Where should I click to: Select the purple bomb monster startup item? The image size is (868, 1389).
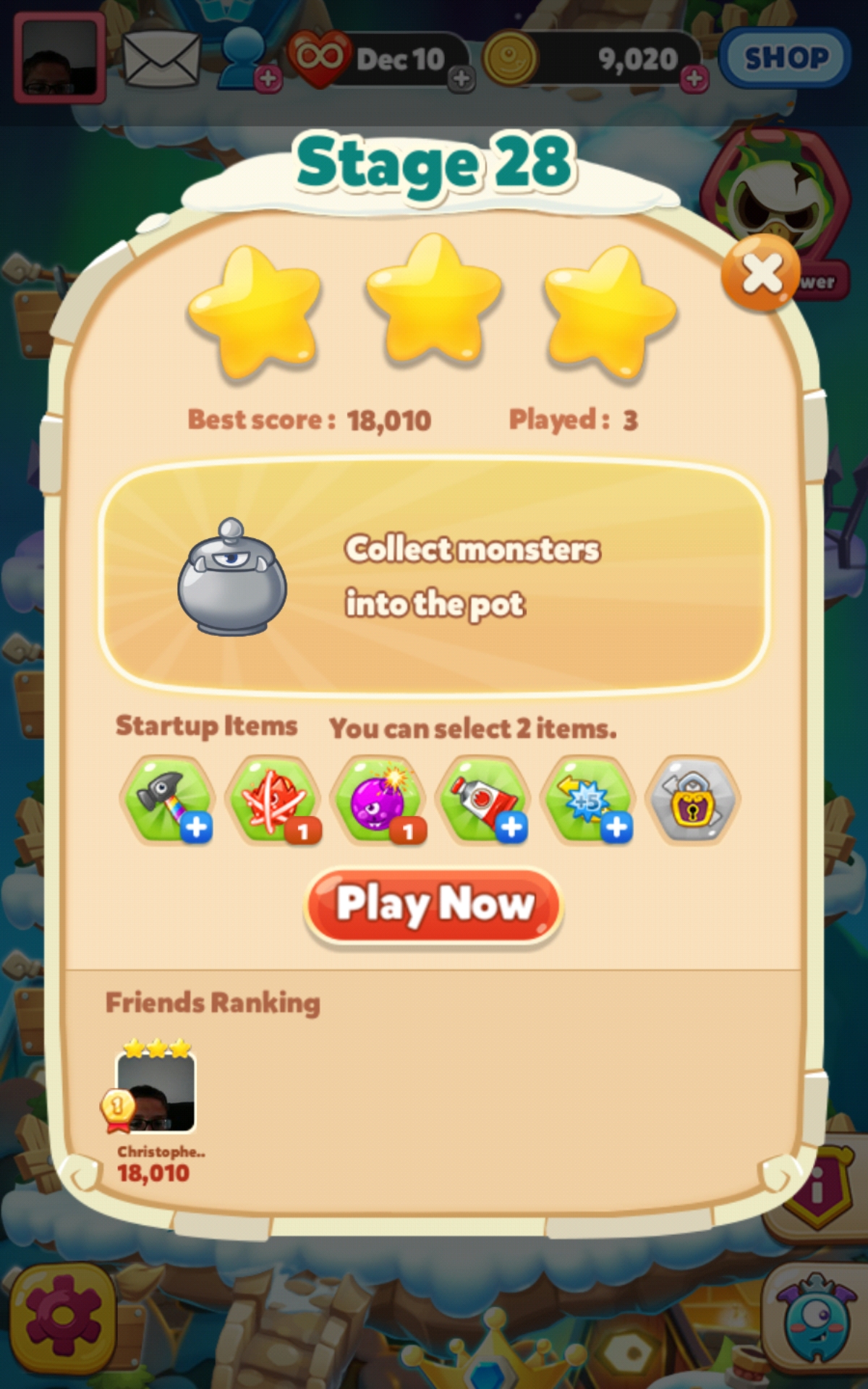[x=378, y=799]
